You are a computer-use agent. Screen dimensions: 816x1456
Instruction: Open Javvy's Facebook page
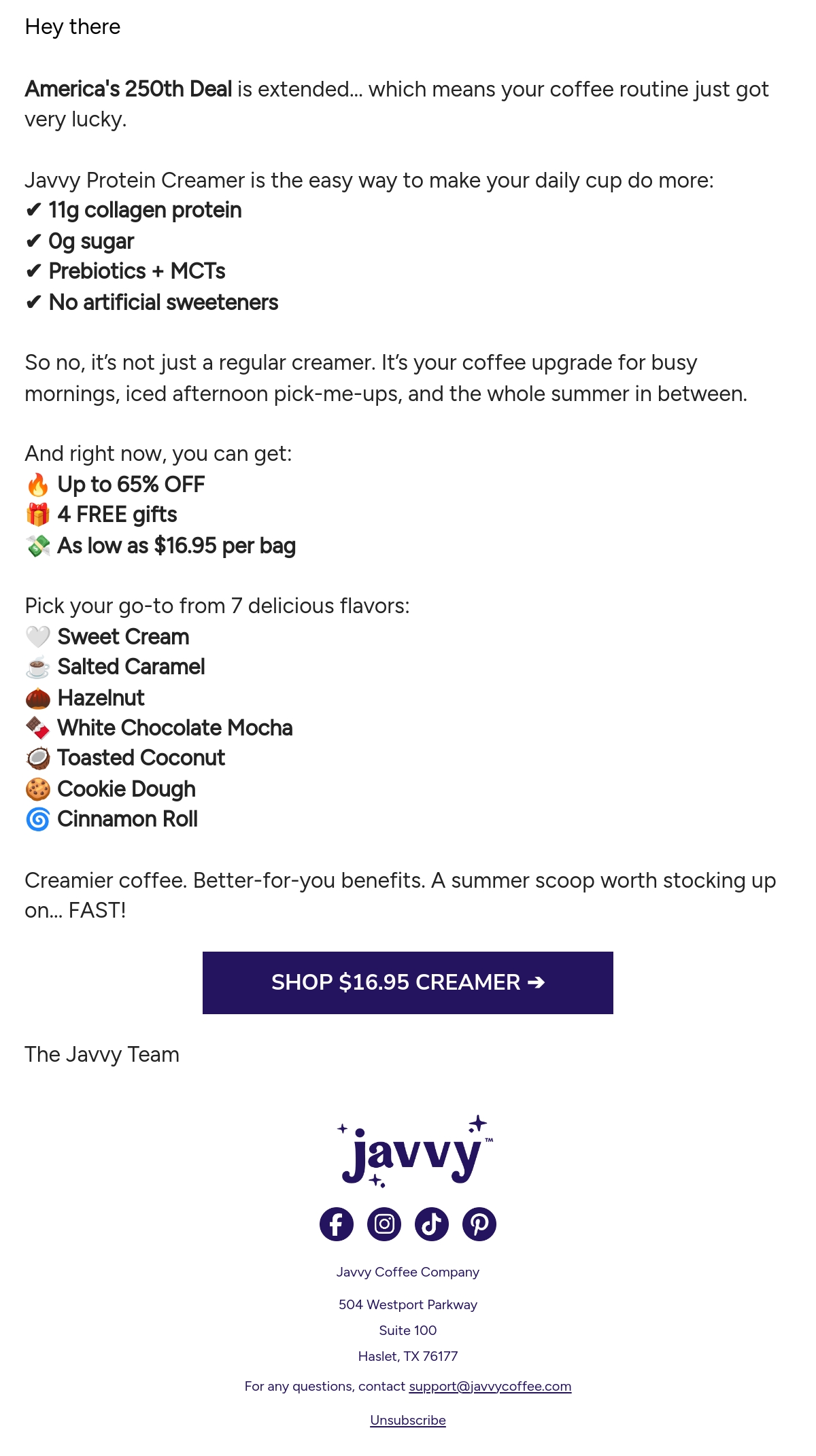[x=337, y=1224]
